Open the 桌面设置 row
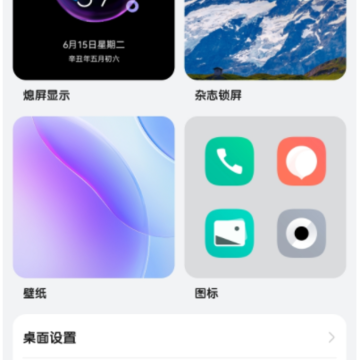This screenshot has height=360, width=360. coord(180,337)
